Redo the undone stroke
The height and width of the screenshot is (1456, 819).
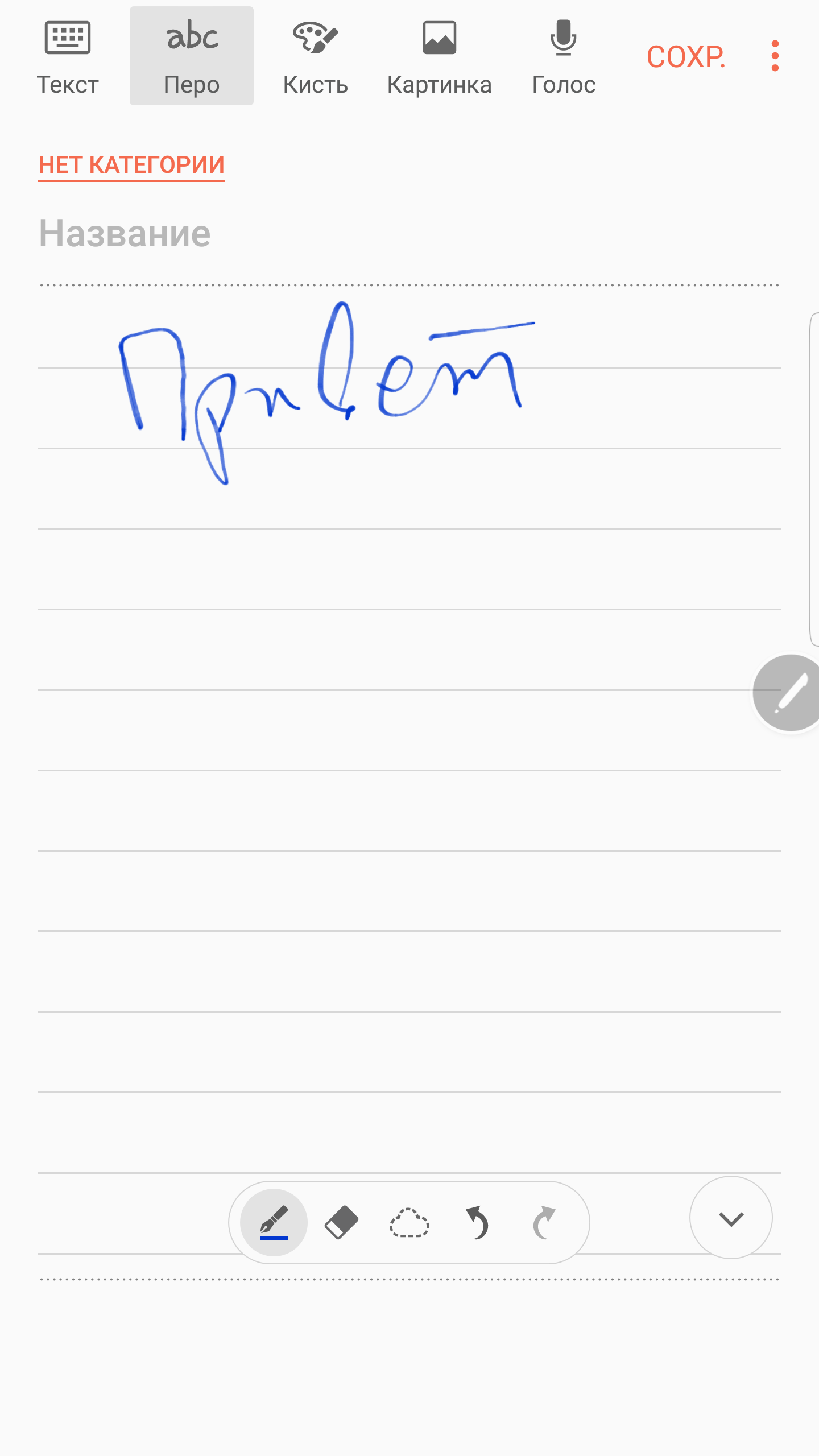pos(544,1222)
